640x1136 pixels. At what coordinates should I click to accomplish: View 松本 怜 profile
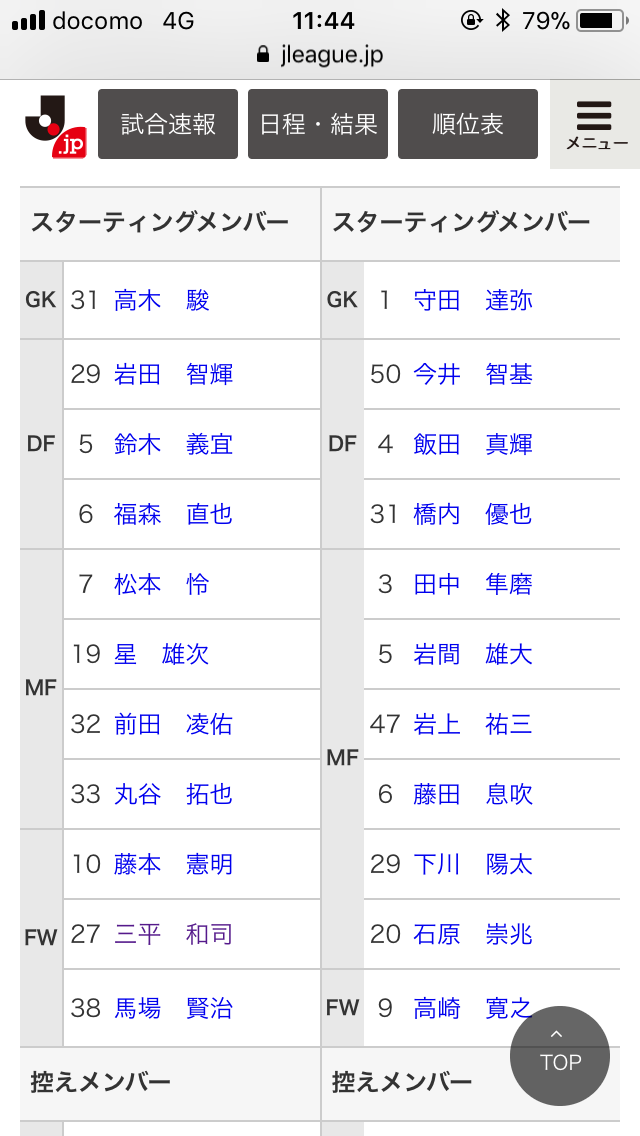162,584
